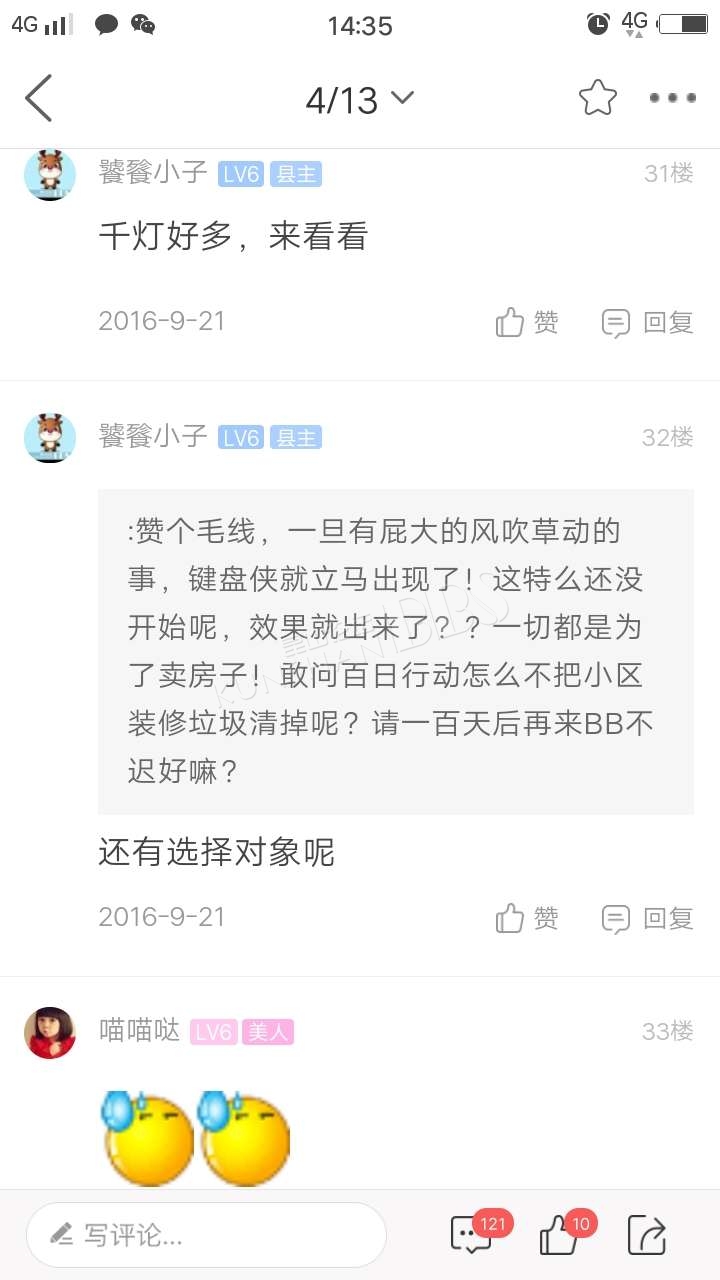Screen dimensions: 720x1280
Task: Open 饕餮小子's avatar on 31楼
Action: pos(50,175)
